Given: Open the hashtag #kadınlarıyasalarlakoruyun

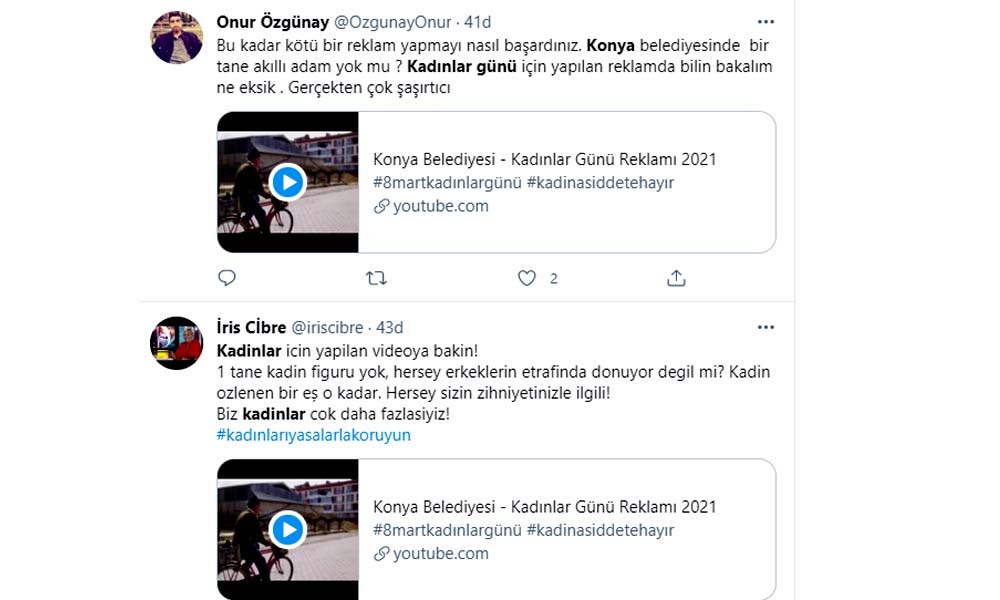Looking at the screenshot, I should [314, 435].
